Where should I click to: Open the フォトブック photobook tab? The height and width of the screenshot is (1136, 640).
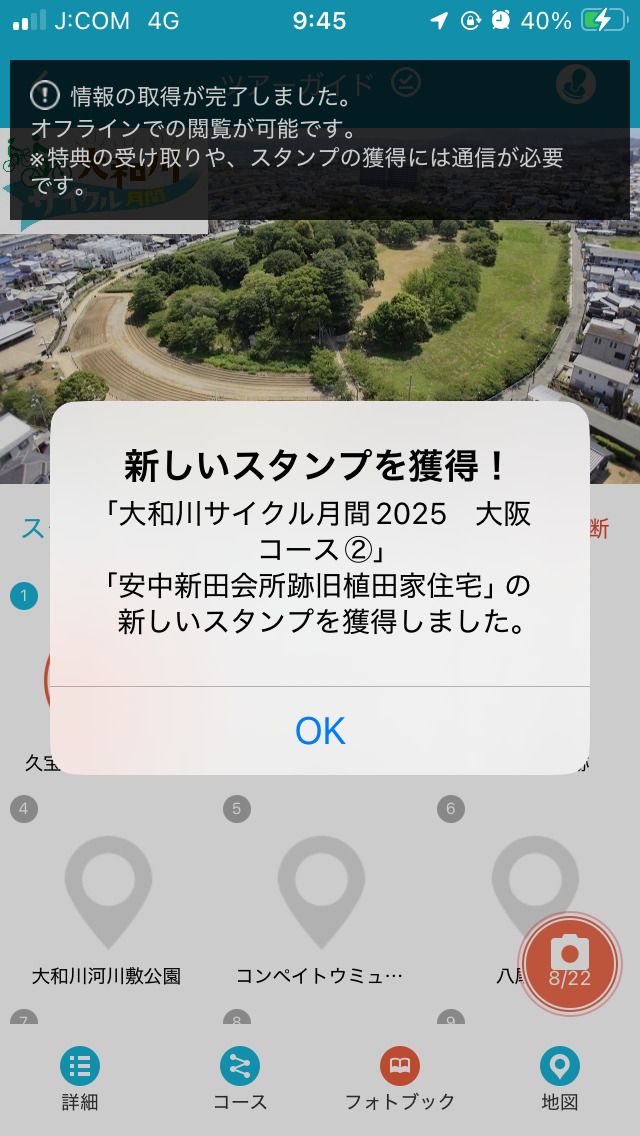(x=400, y=1079)
